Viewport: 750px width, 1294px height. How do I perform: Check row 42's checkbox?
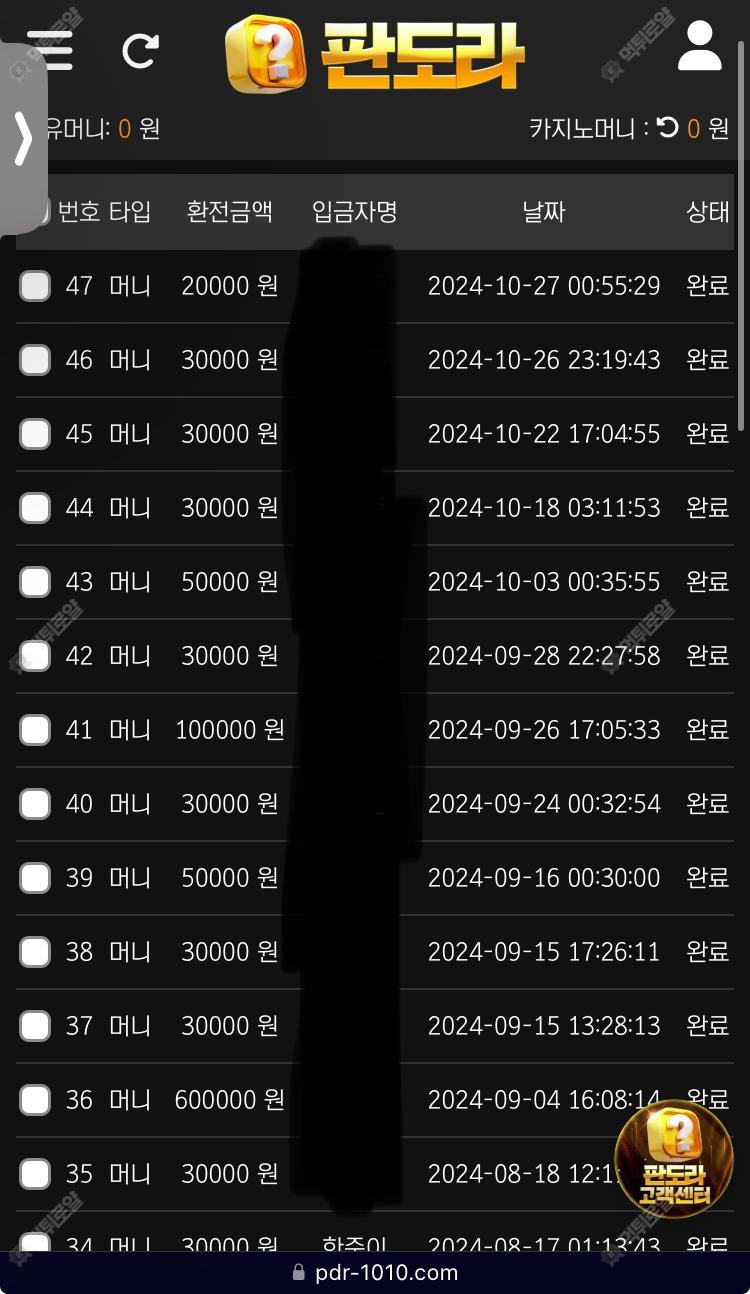(x=35, y=656)
